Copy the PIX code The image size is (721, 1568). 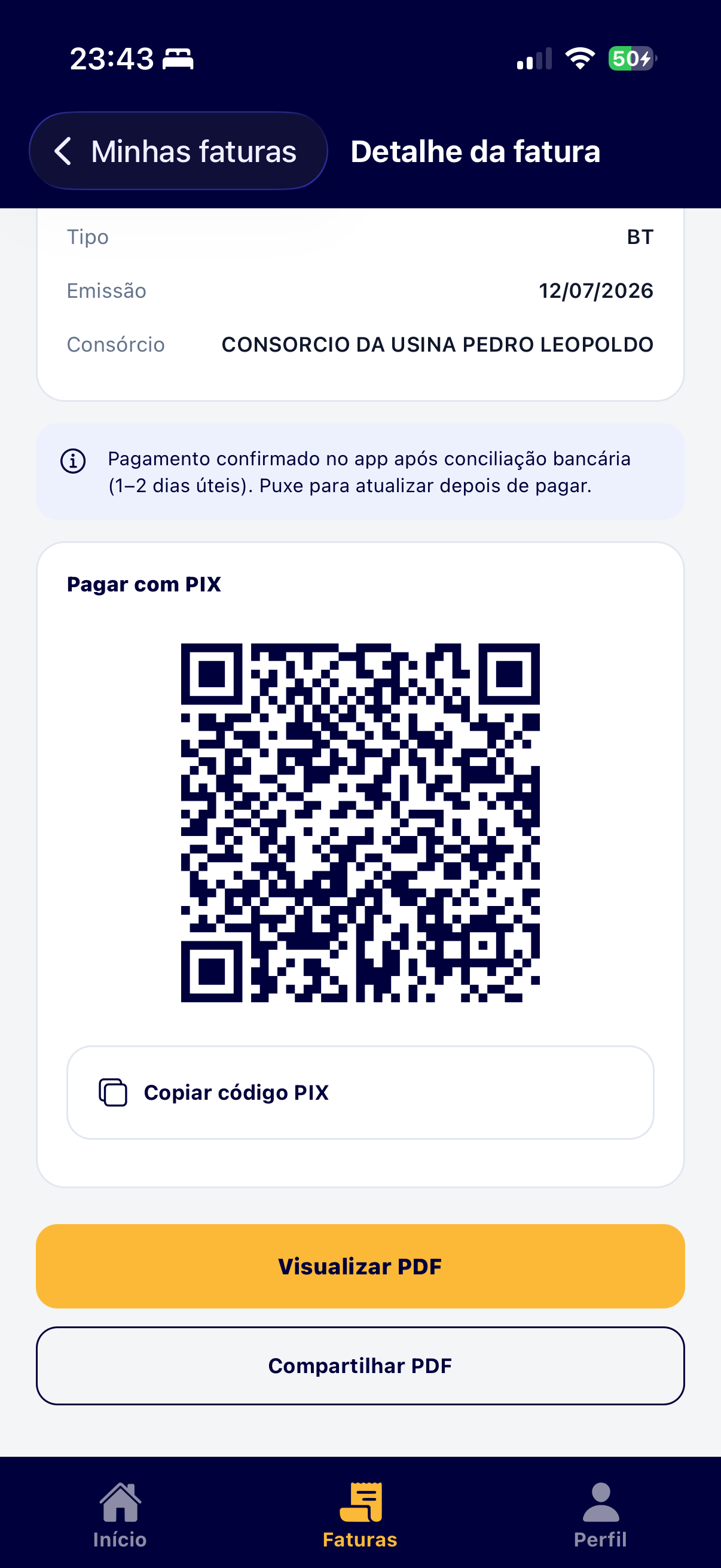[360, 1093]
